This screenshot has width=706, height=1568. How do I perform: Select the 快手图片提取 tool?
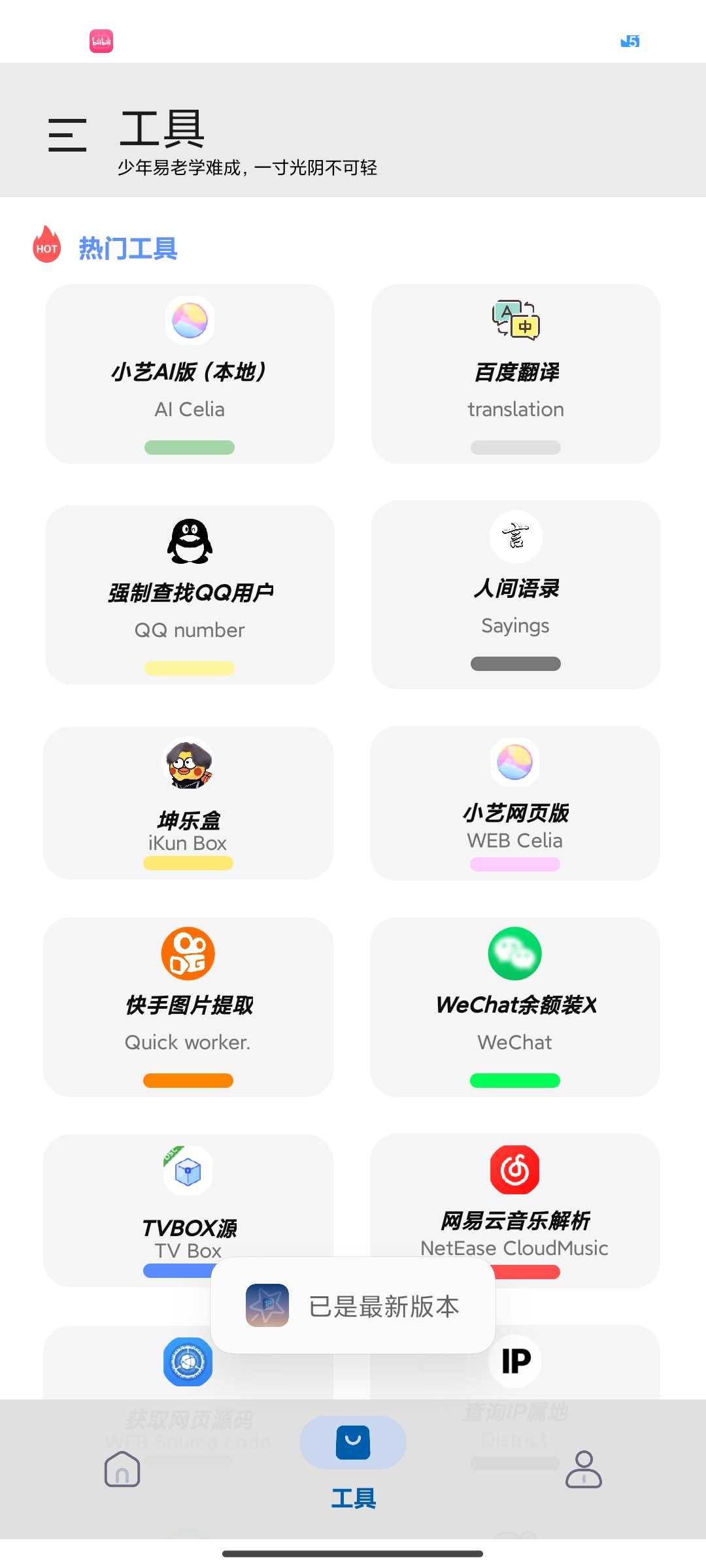[x=188, y=1006]
